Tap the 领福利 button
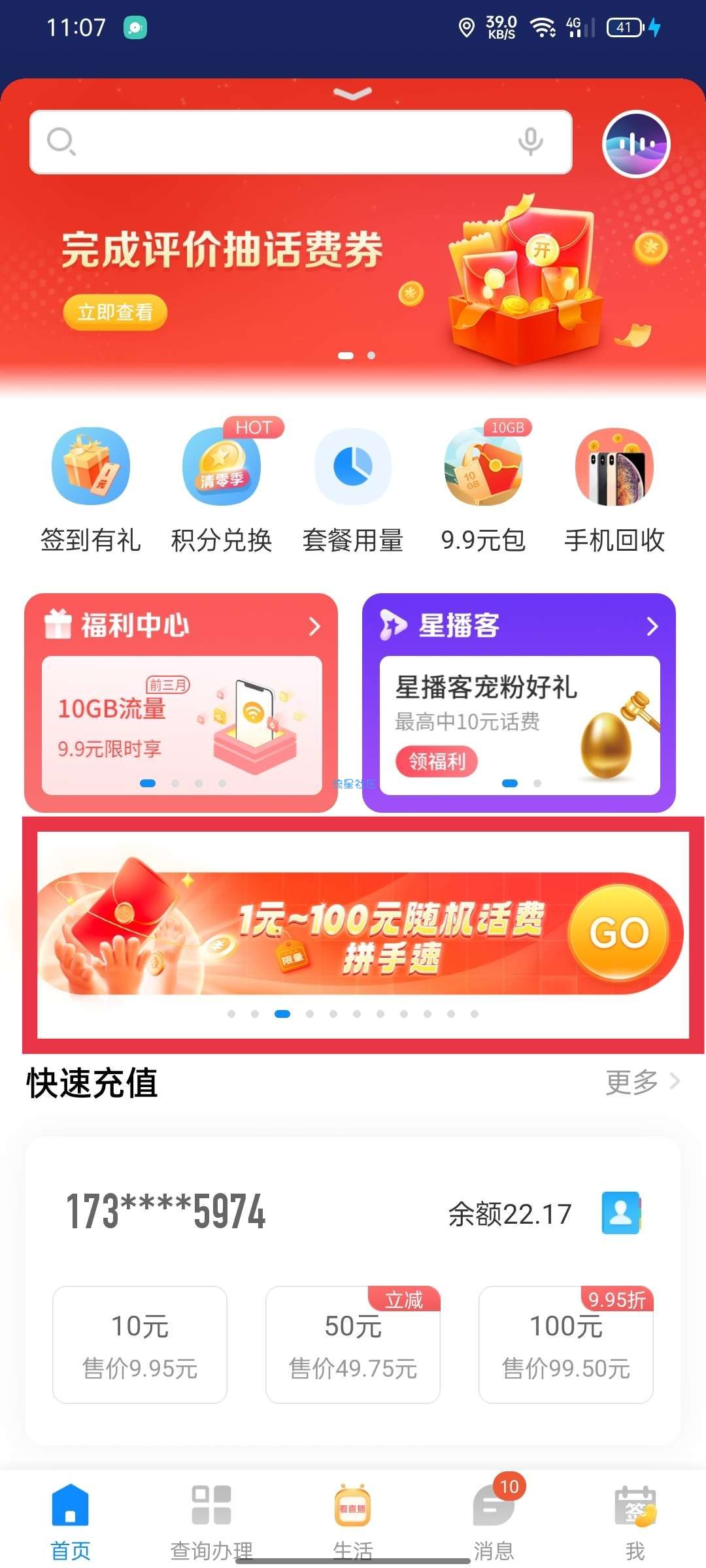Screen dimensions: 706x1568 (437, 761)
